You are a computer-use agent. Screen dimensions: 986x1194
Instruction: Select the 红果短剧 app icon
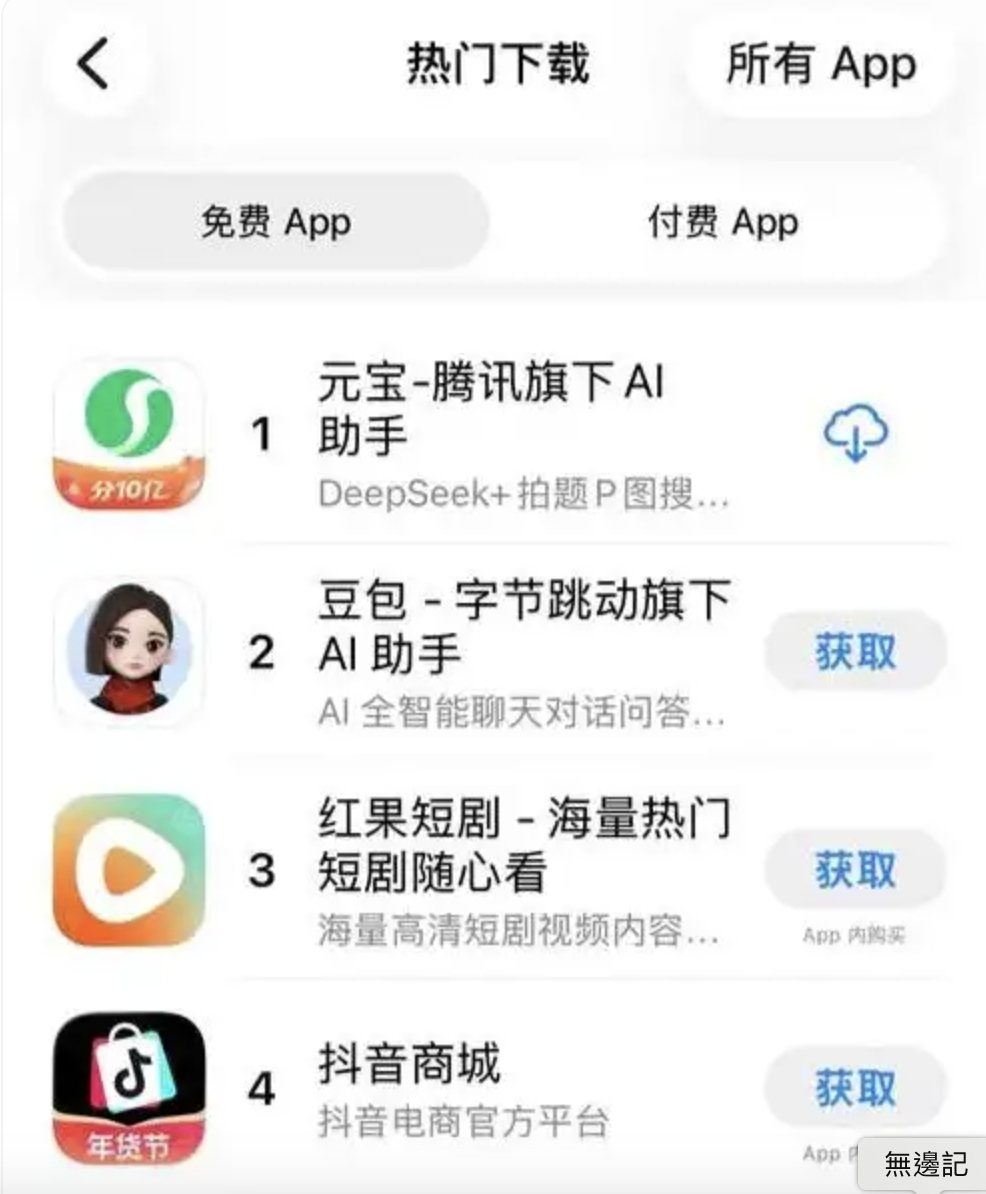click(131, 868)
